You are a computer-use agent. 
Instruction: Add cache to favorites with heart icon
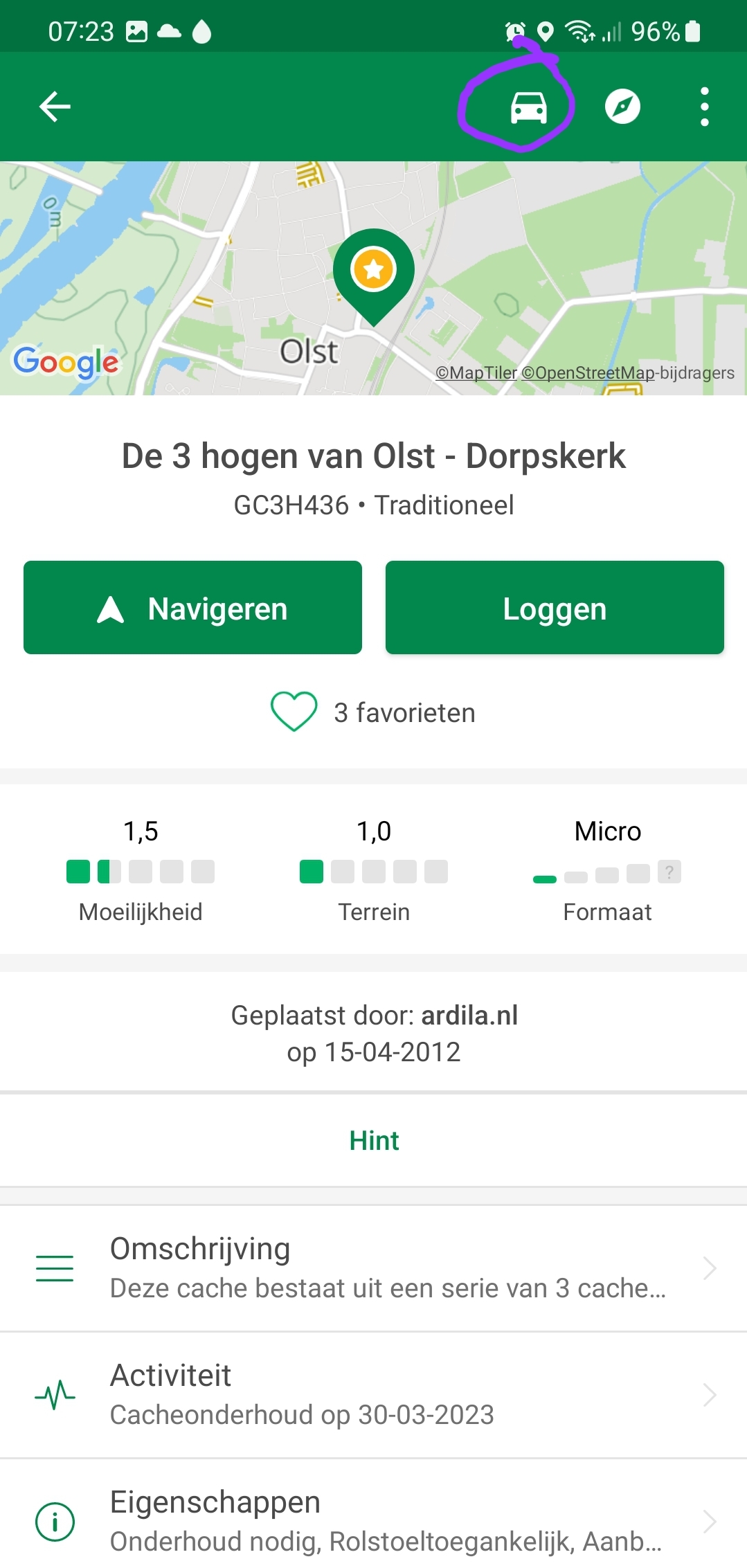pyautogui.click(x=294, y=712)
